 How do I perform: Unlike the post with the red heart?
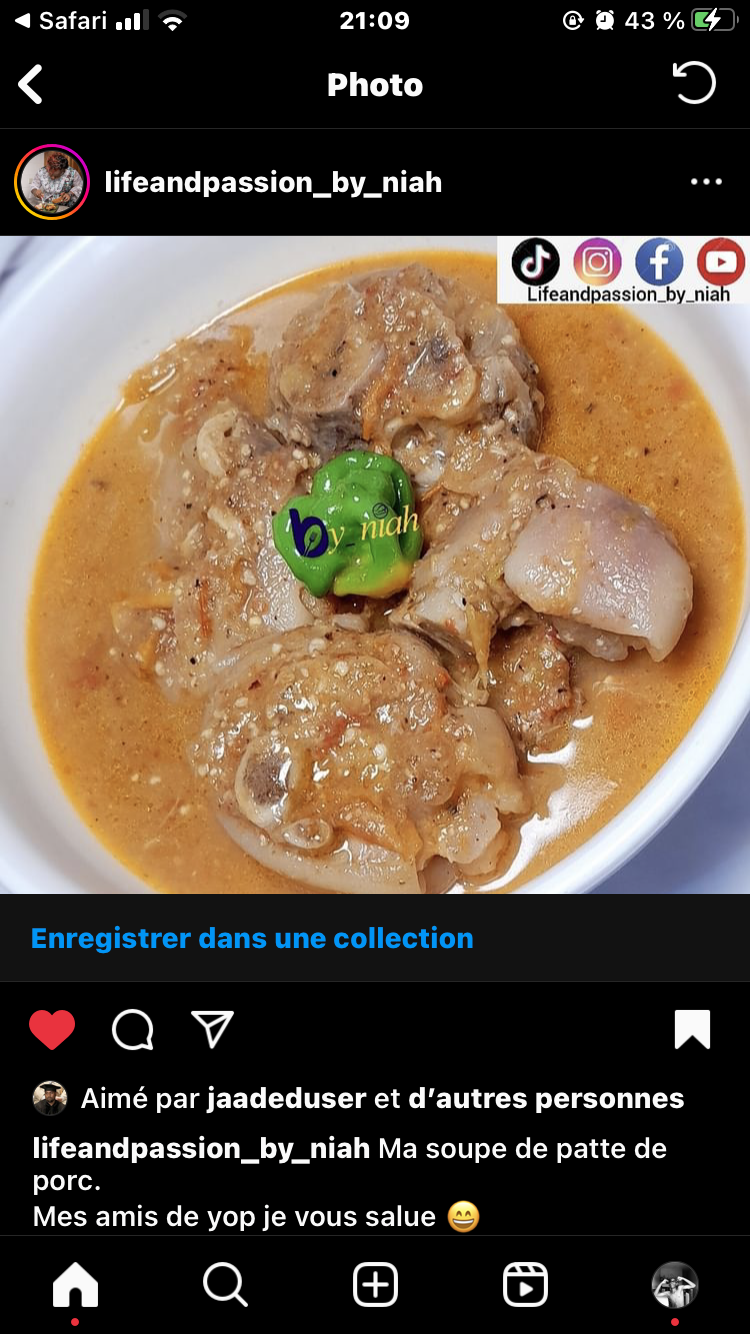pyautogui.click(x=52, y=1029)
